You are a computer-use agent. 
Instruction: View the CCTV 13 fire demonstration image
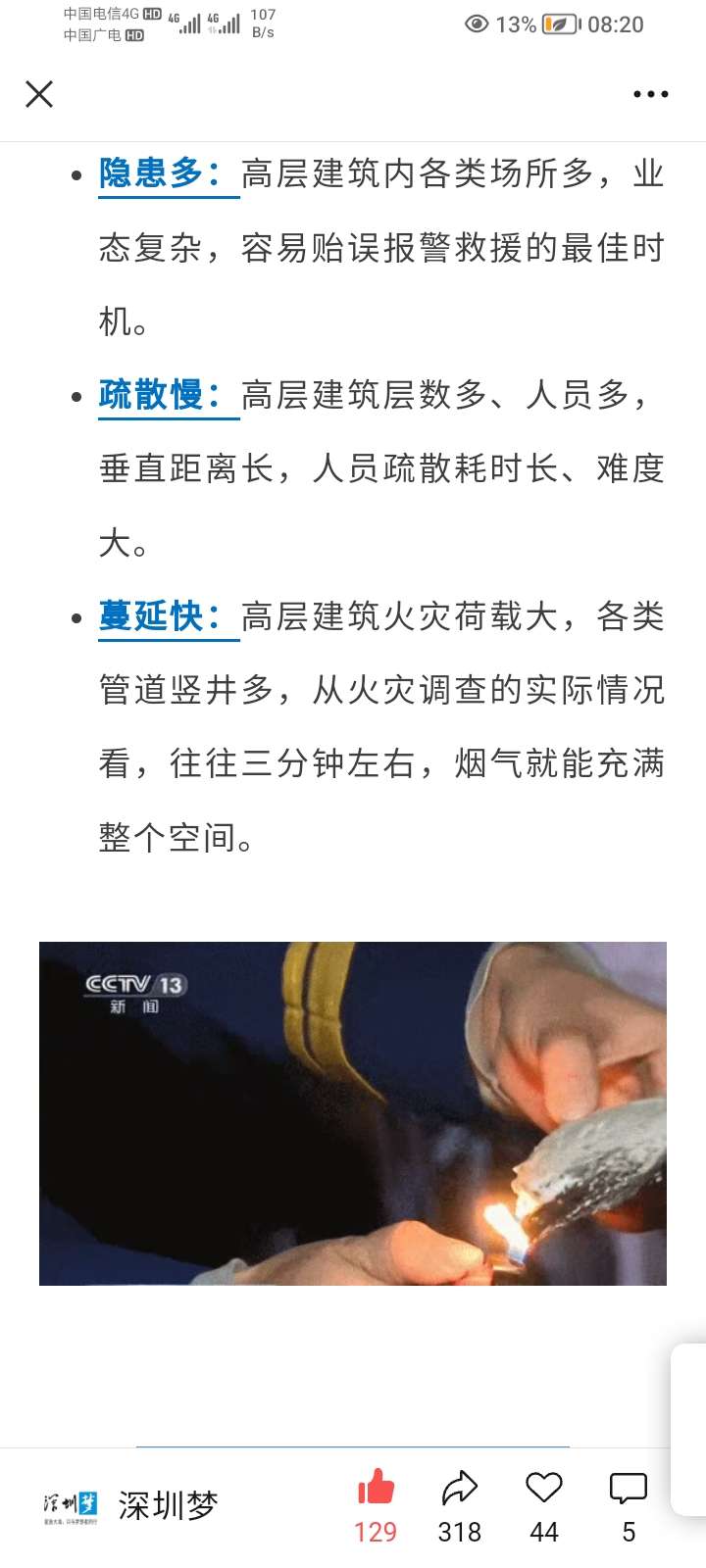353,1113
